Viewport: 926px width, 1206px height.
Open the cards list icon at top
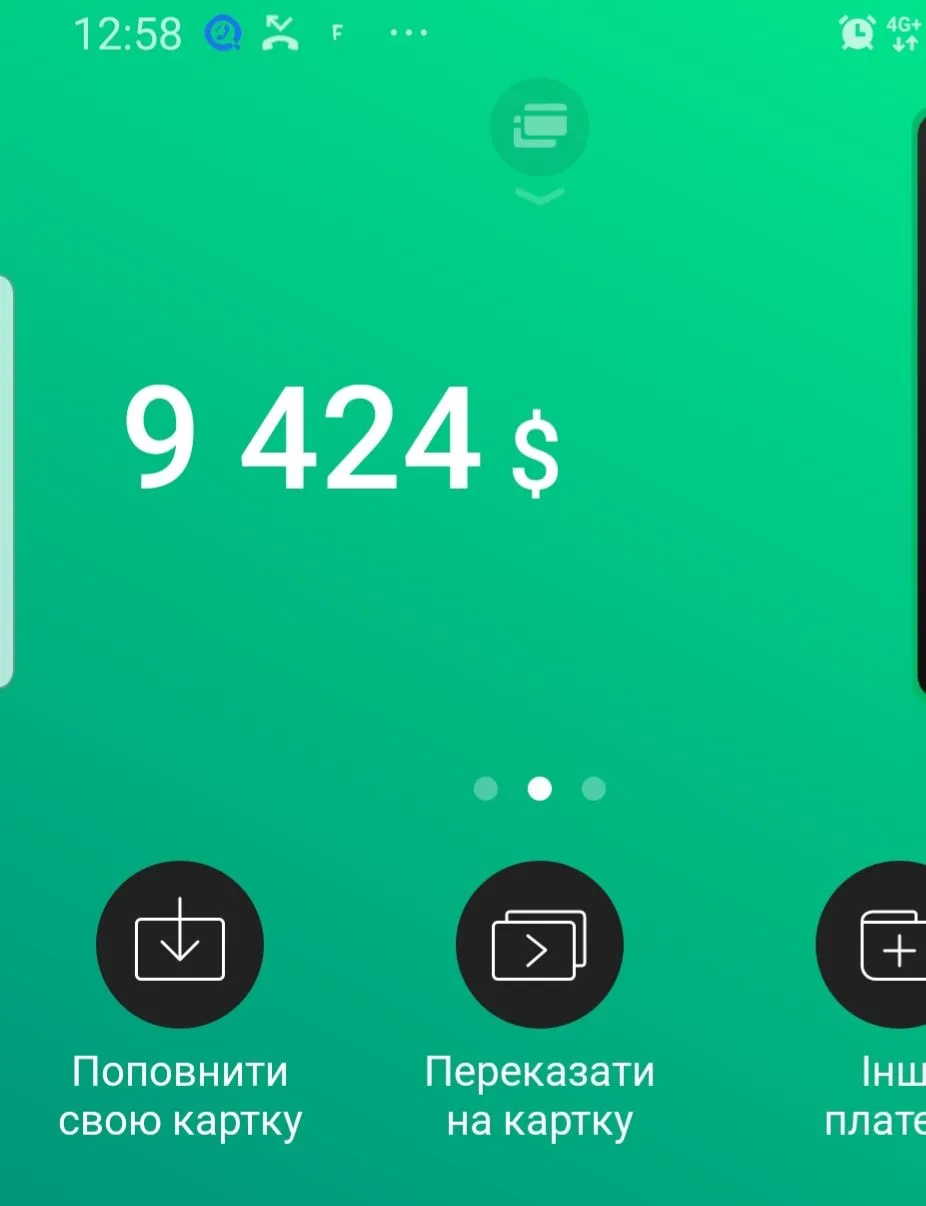click(x=539, y=127)
